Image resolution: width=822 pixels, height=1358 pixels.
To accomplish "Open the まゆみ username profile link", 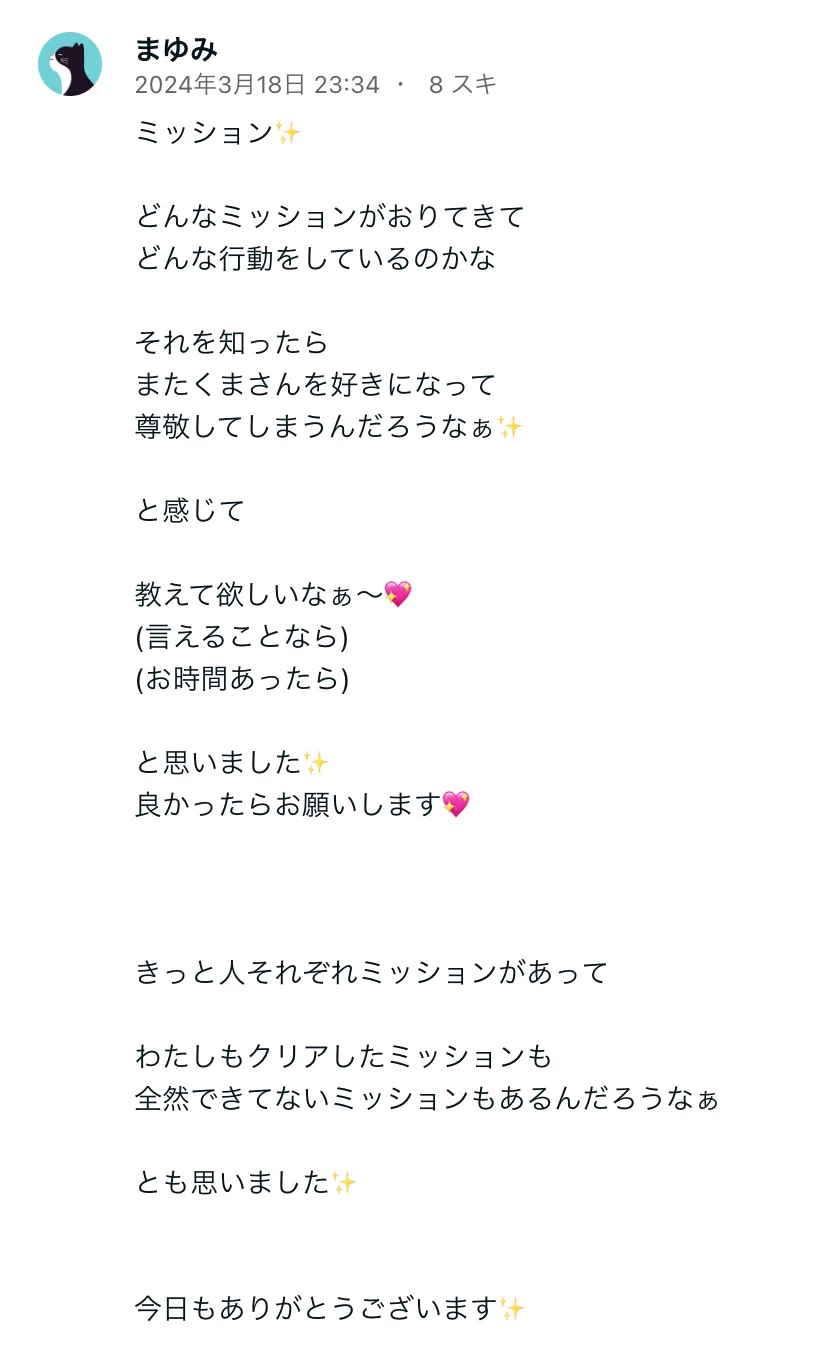I will (176, 49).
